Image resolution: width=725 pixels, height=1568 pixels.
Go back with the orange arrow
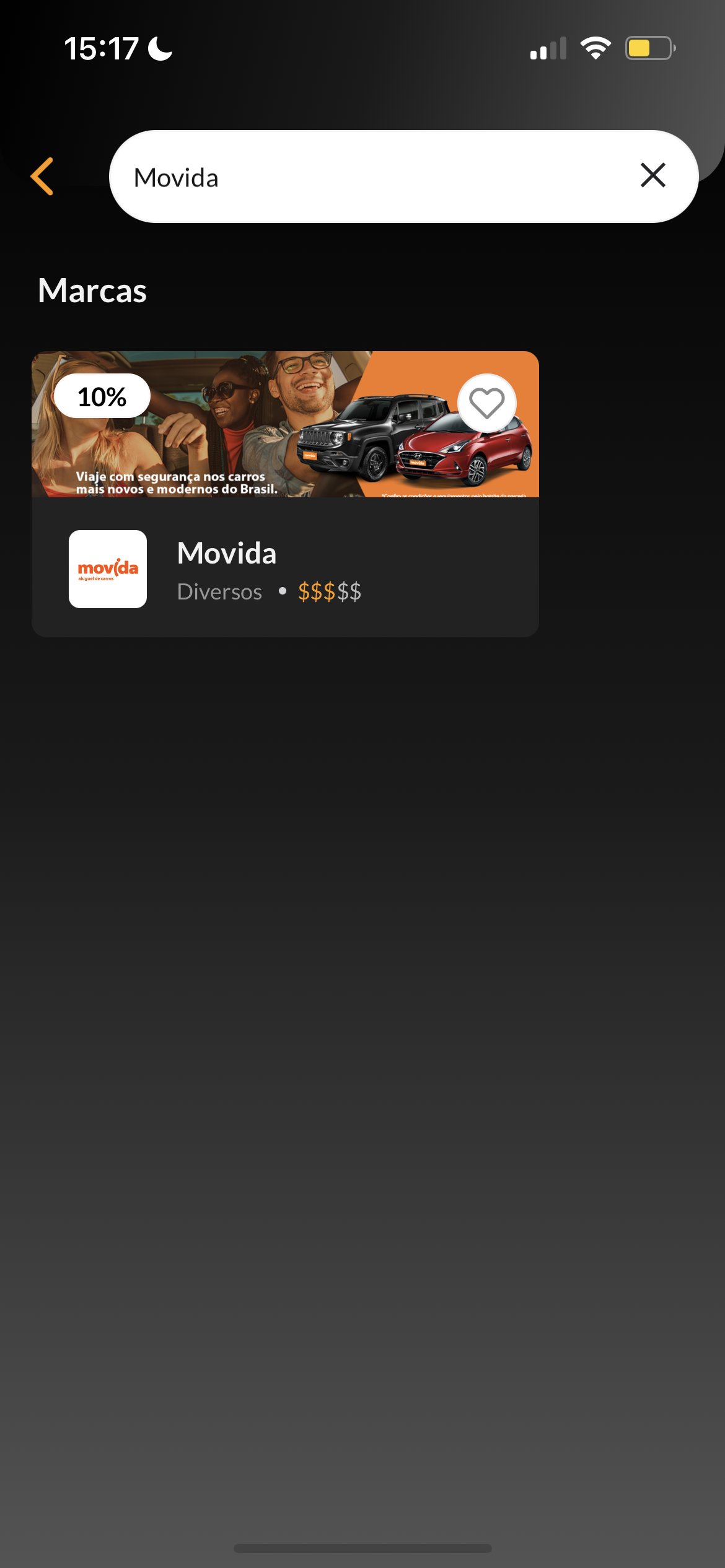tap(42, 176)
